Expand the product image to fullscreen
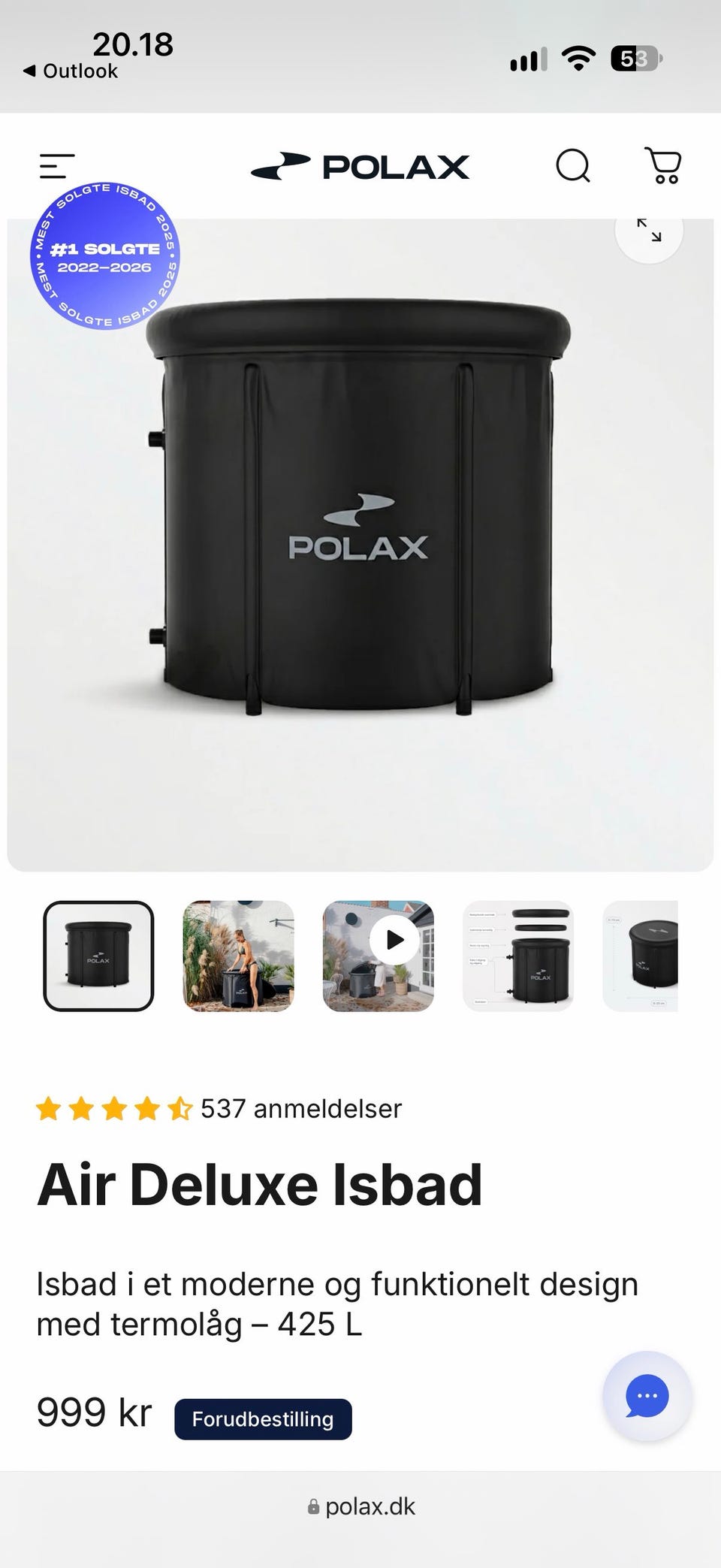Screen dimensions: 721x1568 (649, 231)
